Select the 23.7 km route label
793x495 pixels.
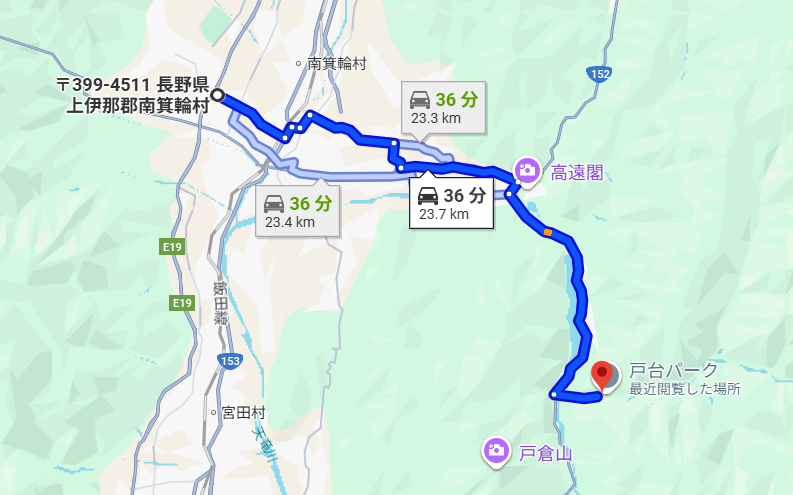pos(451,203)
